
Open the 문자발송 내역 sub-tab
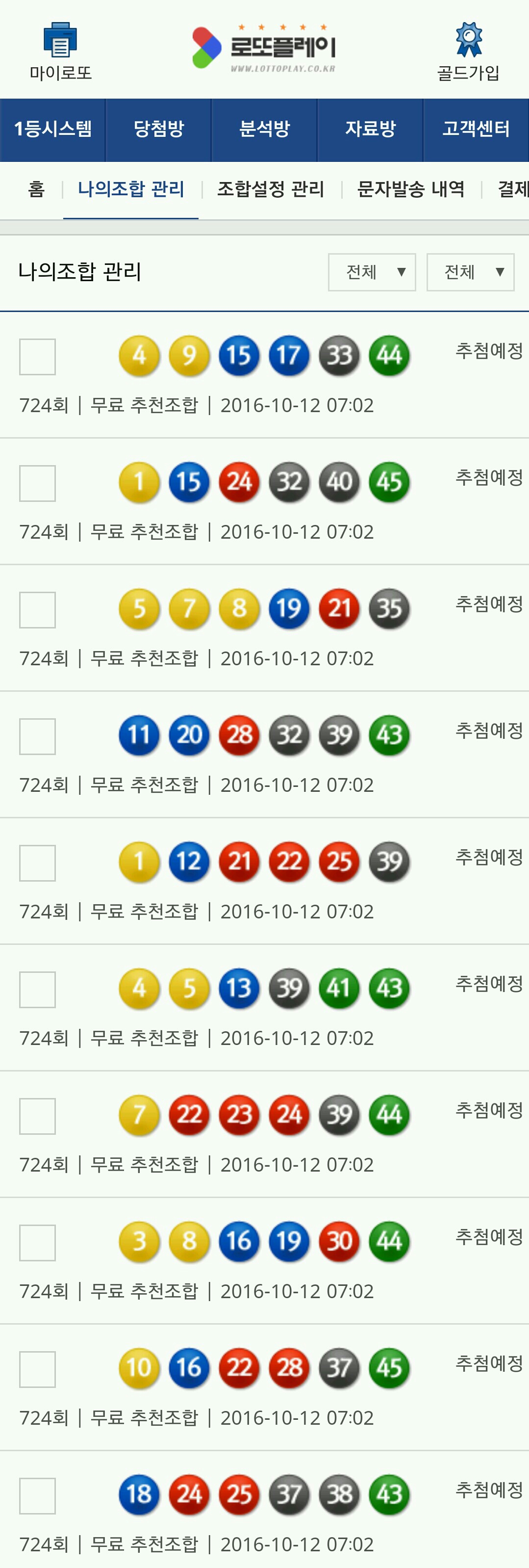pos(411,189)
